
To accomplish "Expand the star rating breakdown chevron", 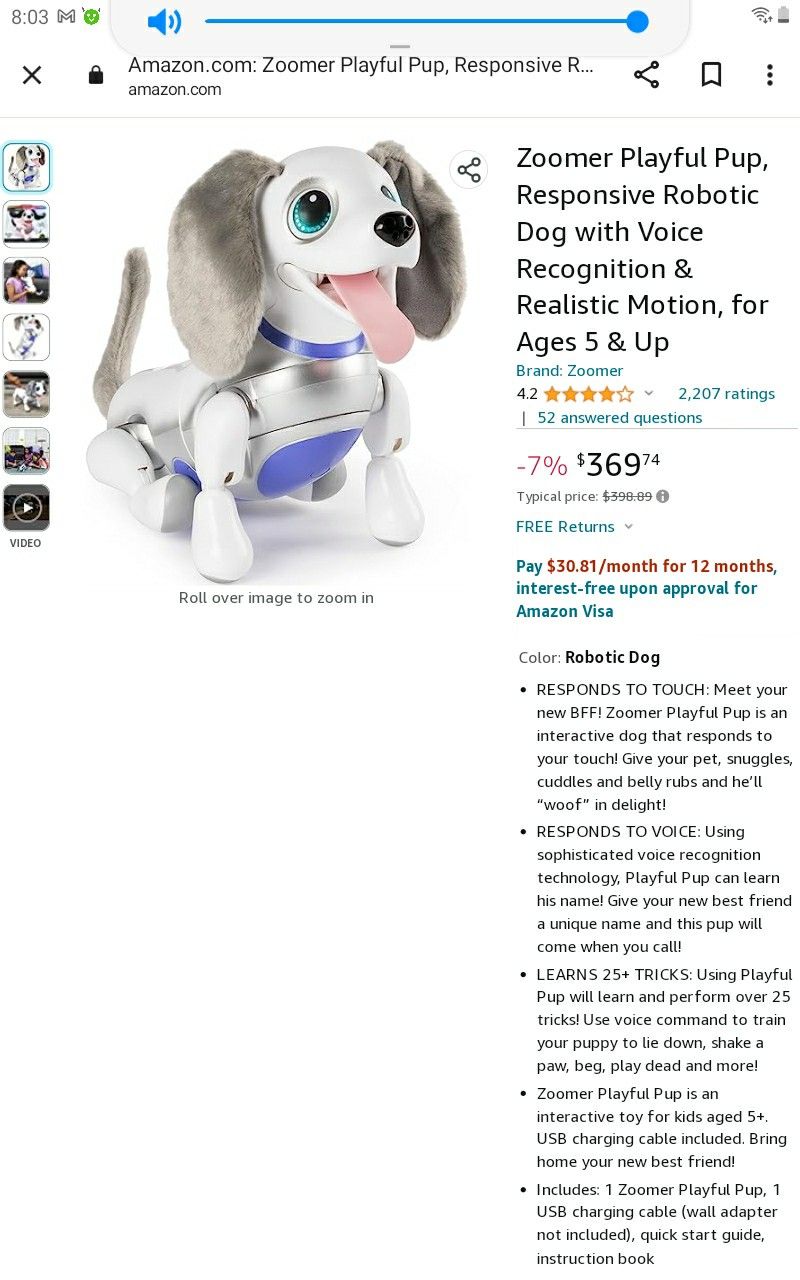I will pyautogui.click(x=649, y=394).
